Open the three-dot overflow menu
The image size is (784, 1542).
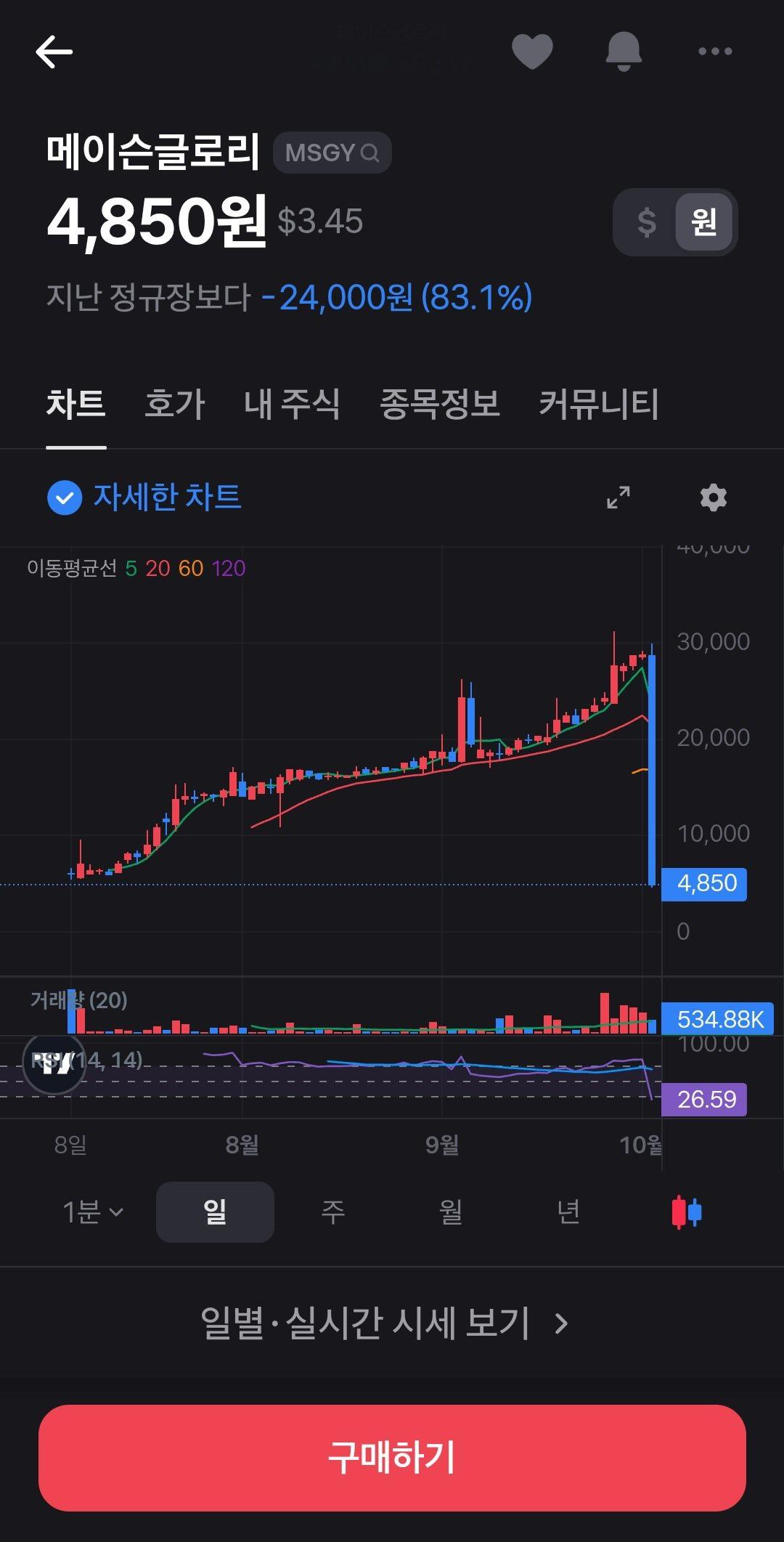(x=715, y=52)
